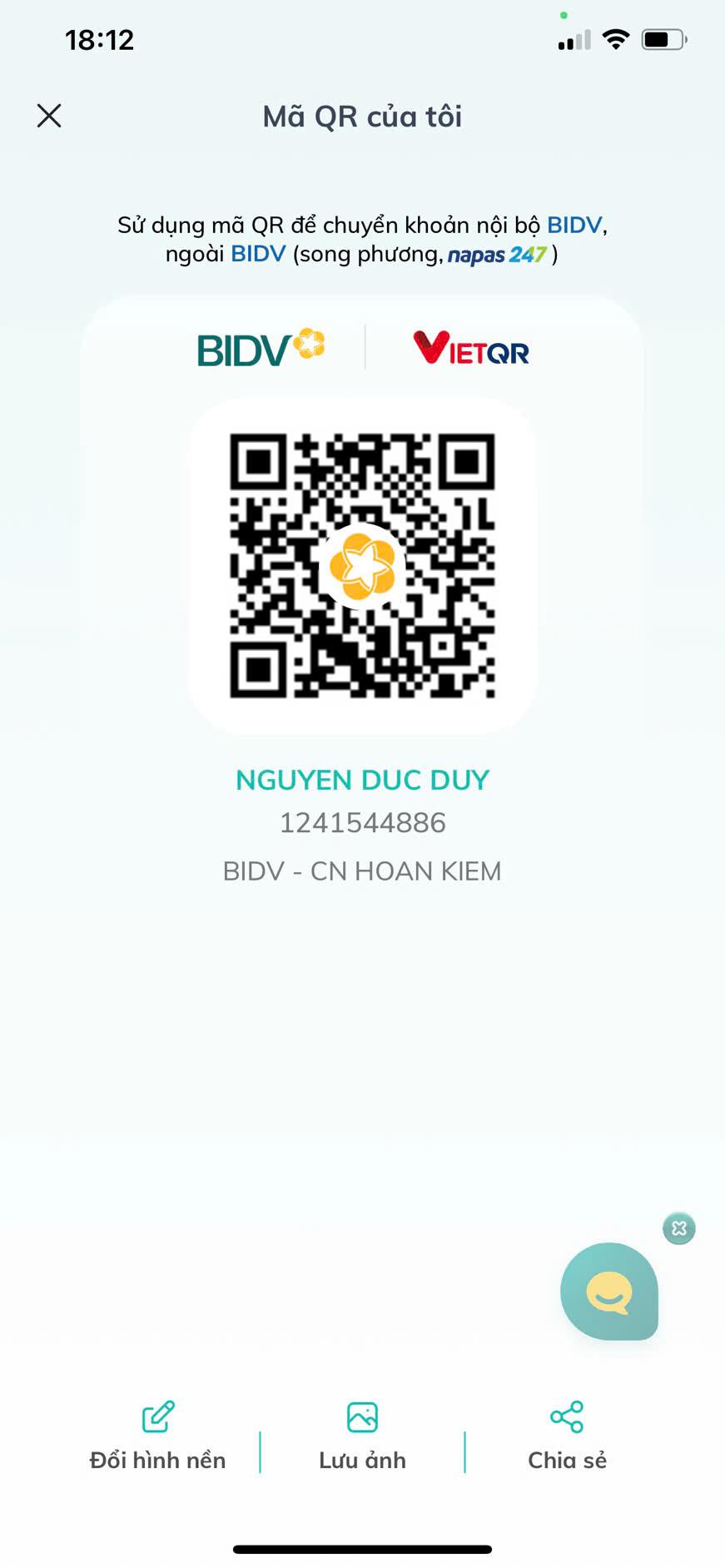Open the floating chat assistant bubble

[609, 1291]
